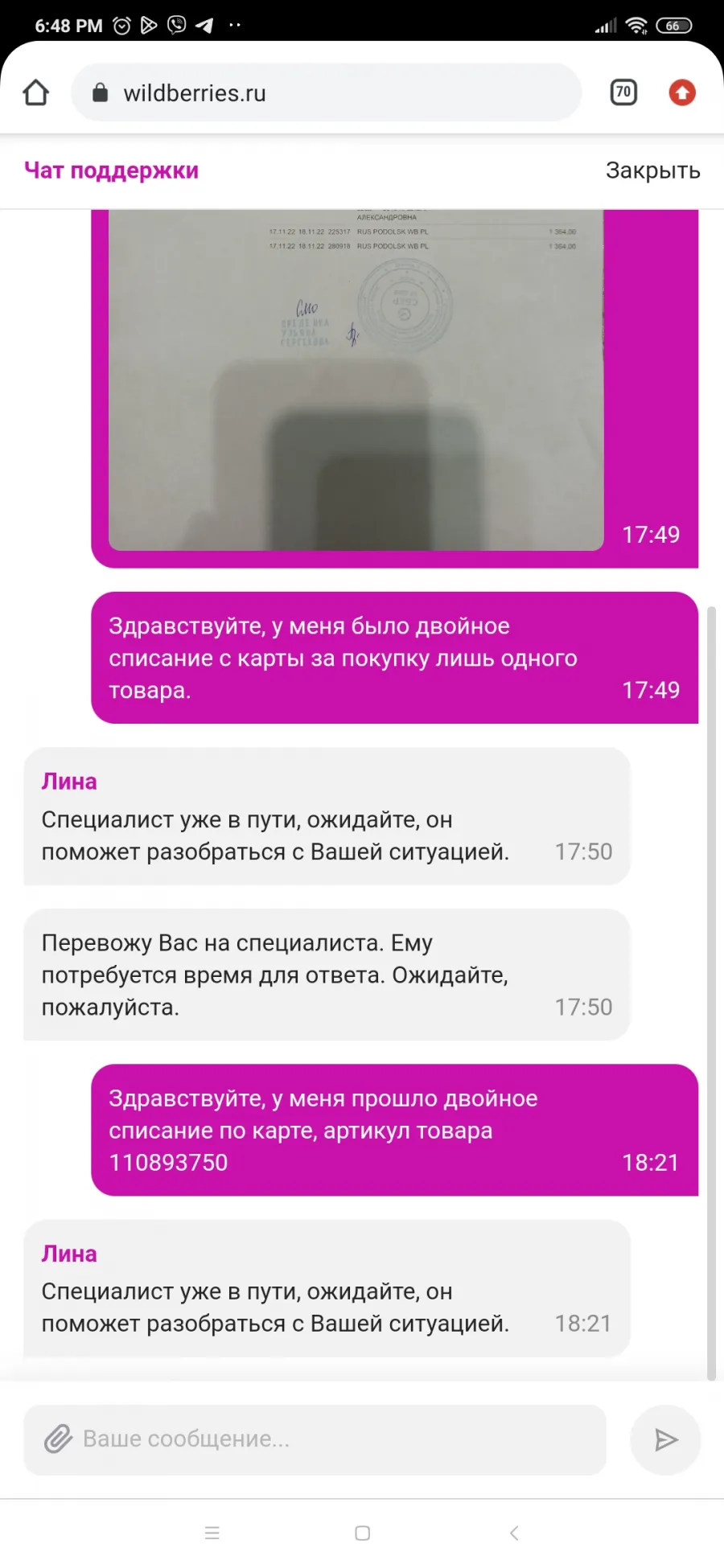Send the message with the arrow button
The height and width of the screenshot is (1568, 724).
[665, 1439]
